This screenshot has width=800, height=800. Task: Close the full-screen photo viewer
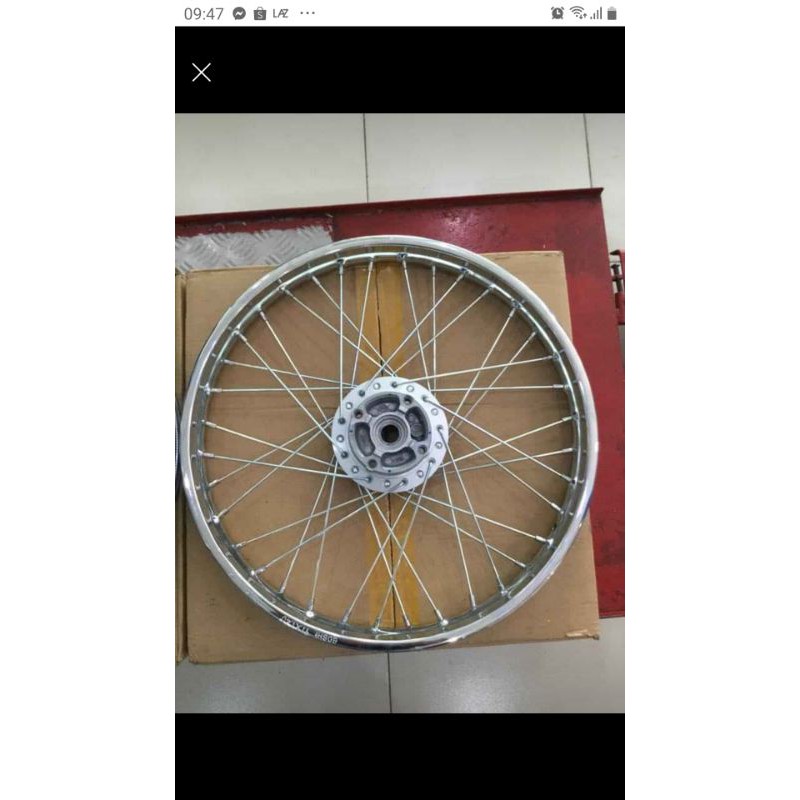tap(201, 72)
